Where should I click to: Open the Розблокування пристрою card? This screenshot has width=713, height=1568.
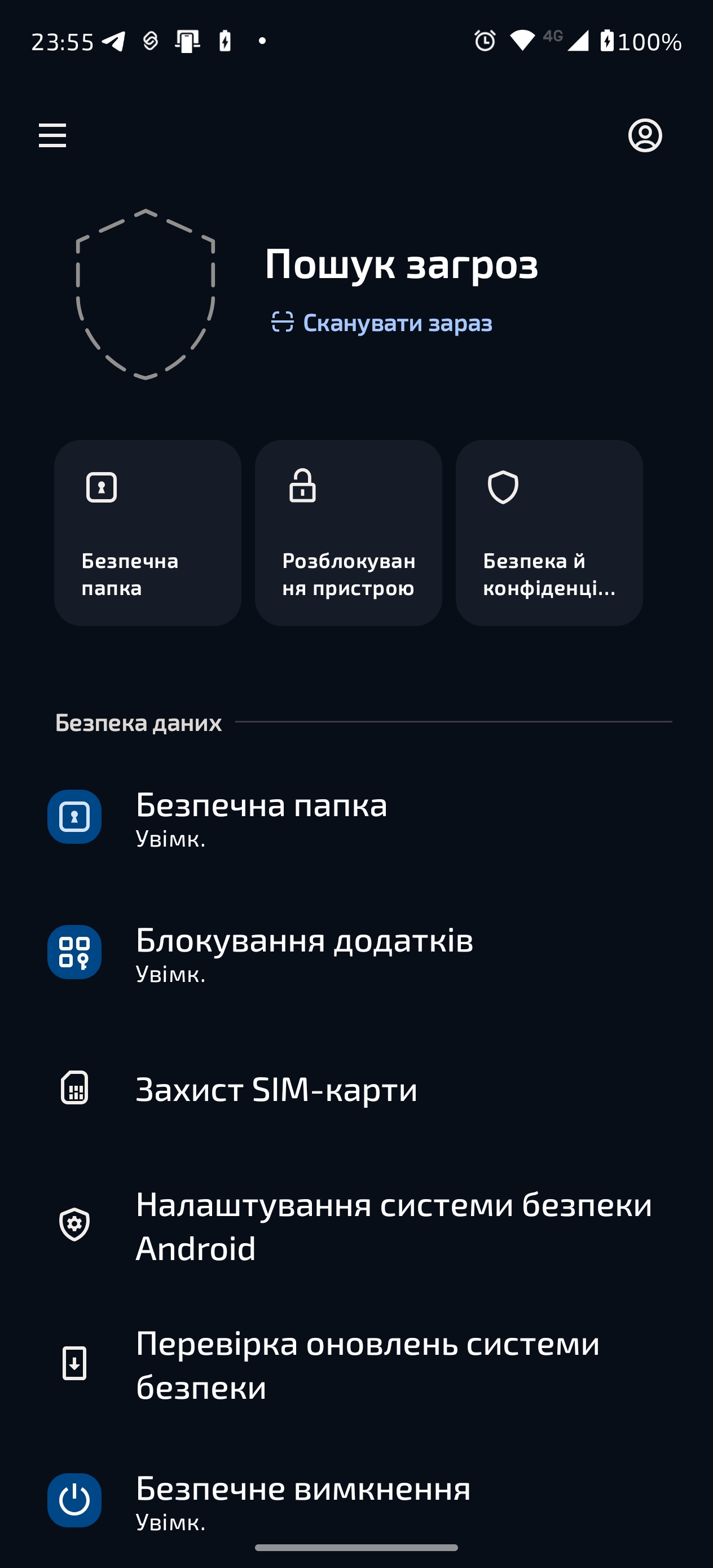348,532
